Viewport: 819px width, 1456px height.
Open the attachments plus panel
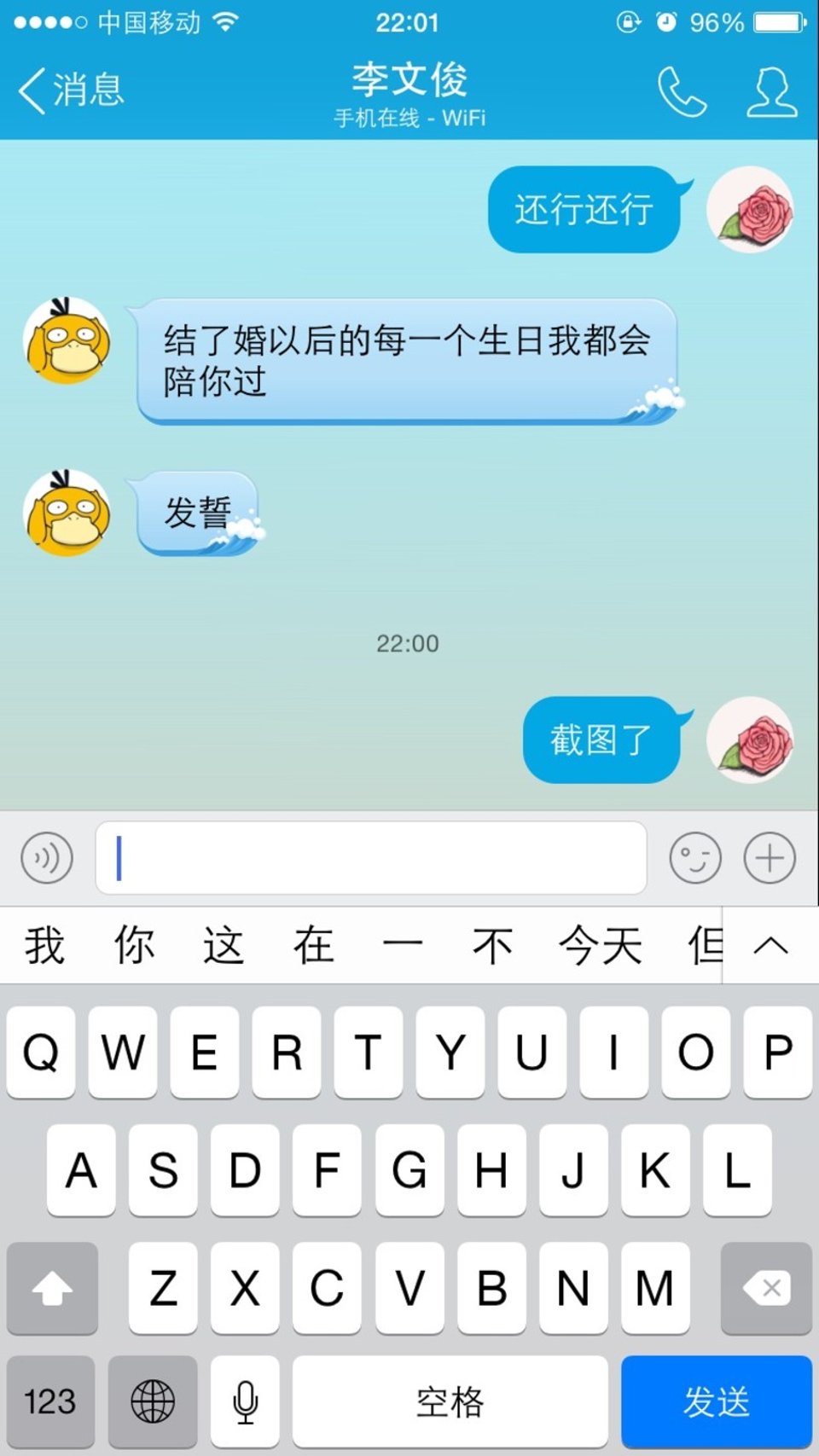click(769, 857)
